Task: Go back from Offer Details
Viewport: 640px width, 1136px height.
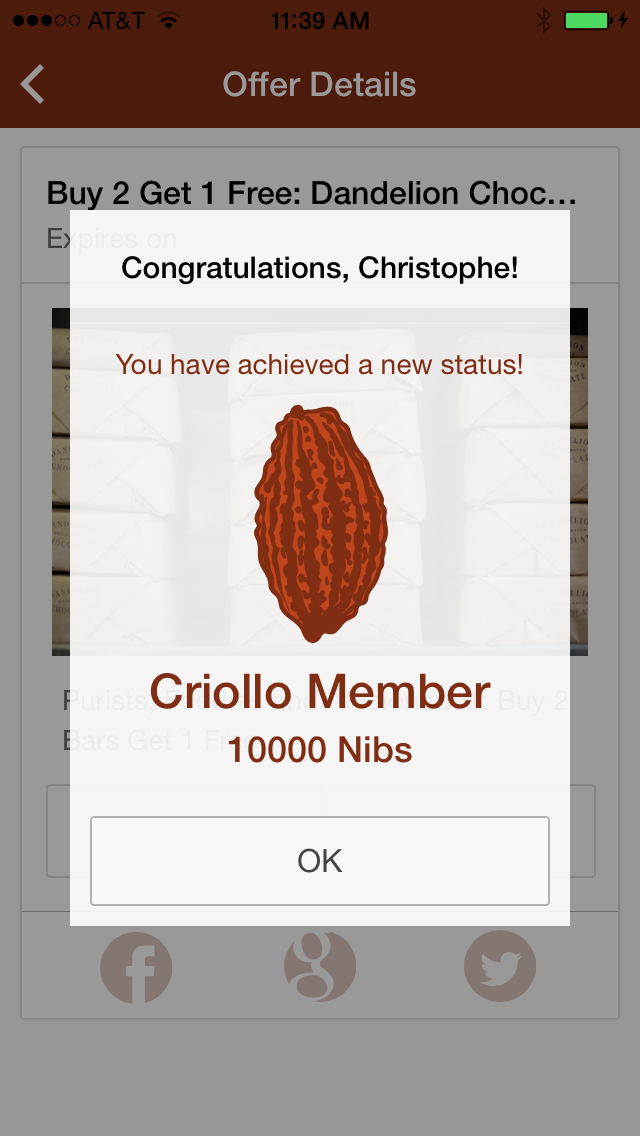Action: (x=33, y=85)
